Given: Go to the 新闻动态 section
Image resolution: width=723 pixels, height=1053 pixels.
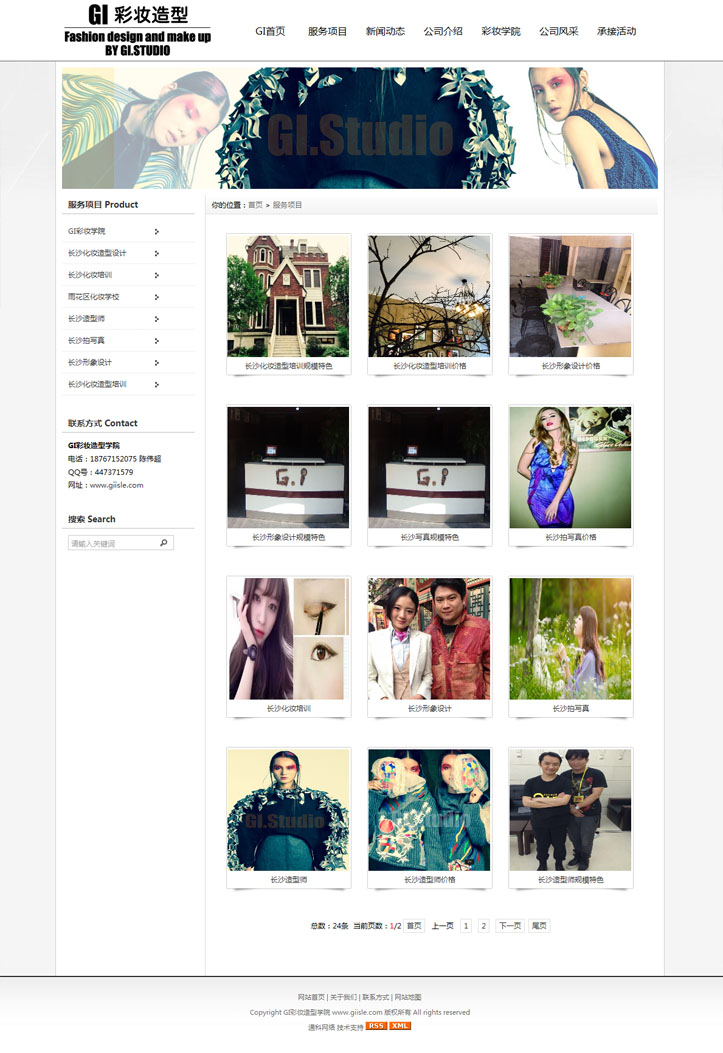Looking at the screenshot, I should click(385, 31).
